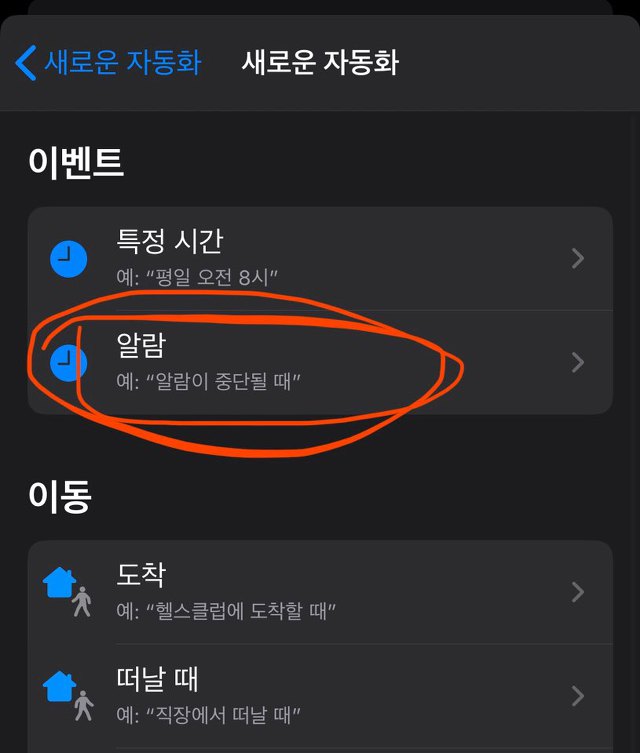640x753 pixels.
Task: Open the 떠날 때 trigger
Action: 320,696
